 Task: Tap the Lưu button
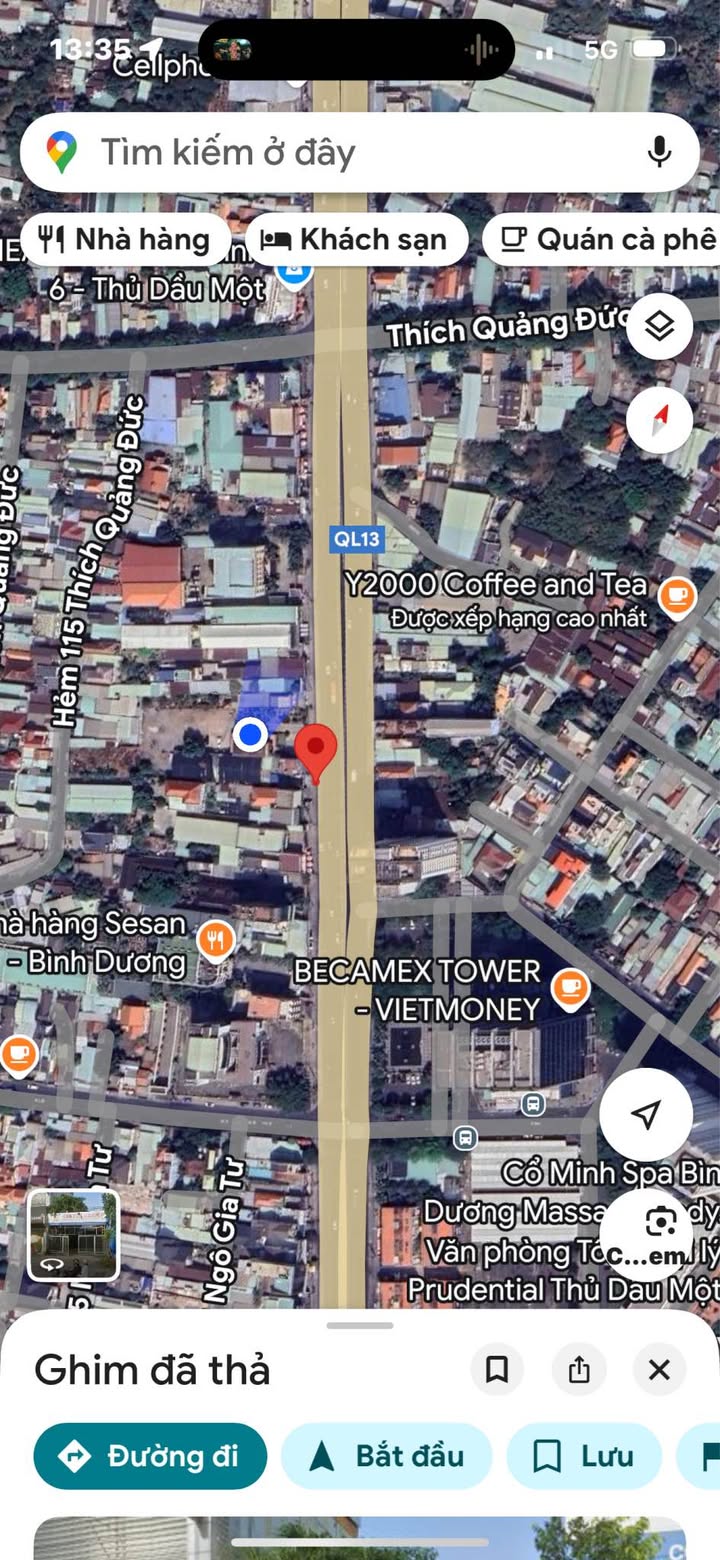[x=584, y=1456]
